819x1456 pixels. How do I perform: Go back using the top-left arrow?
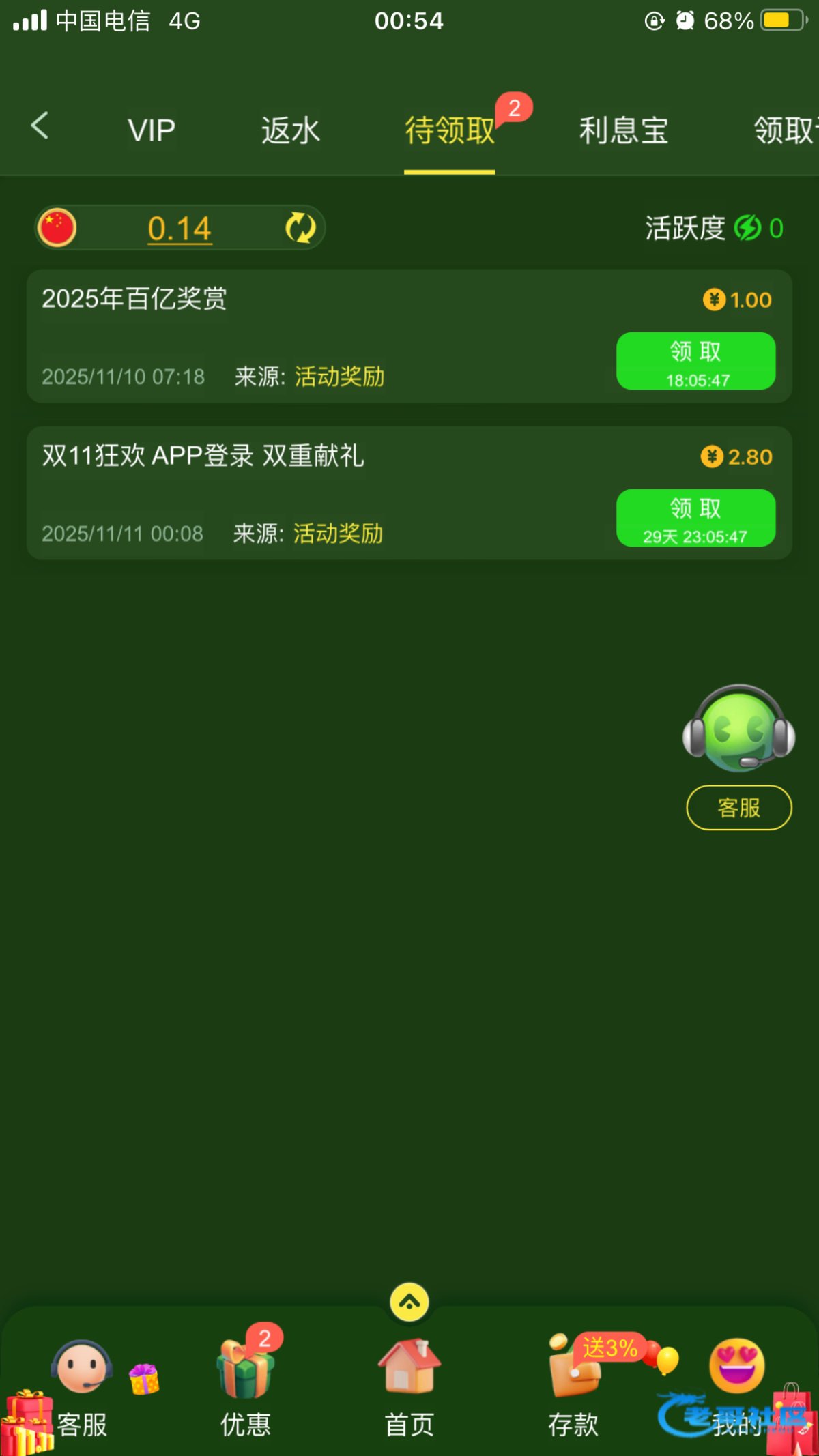click(x=40, y=126)
